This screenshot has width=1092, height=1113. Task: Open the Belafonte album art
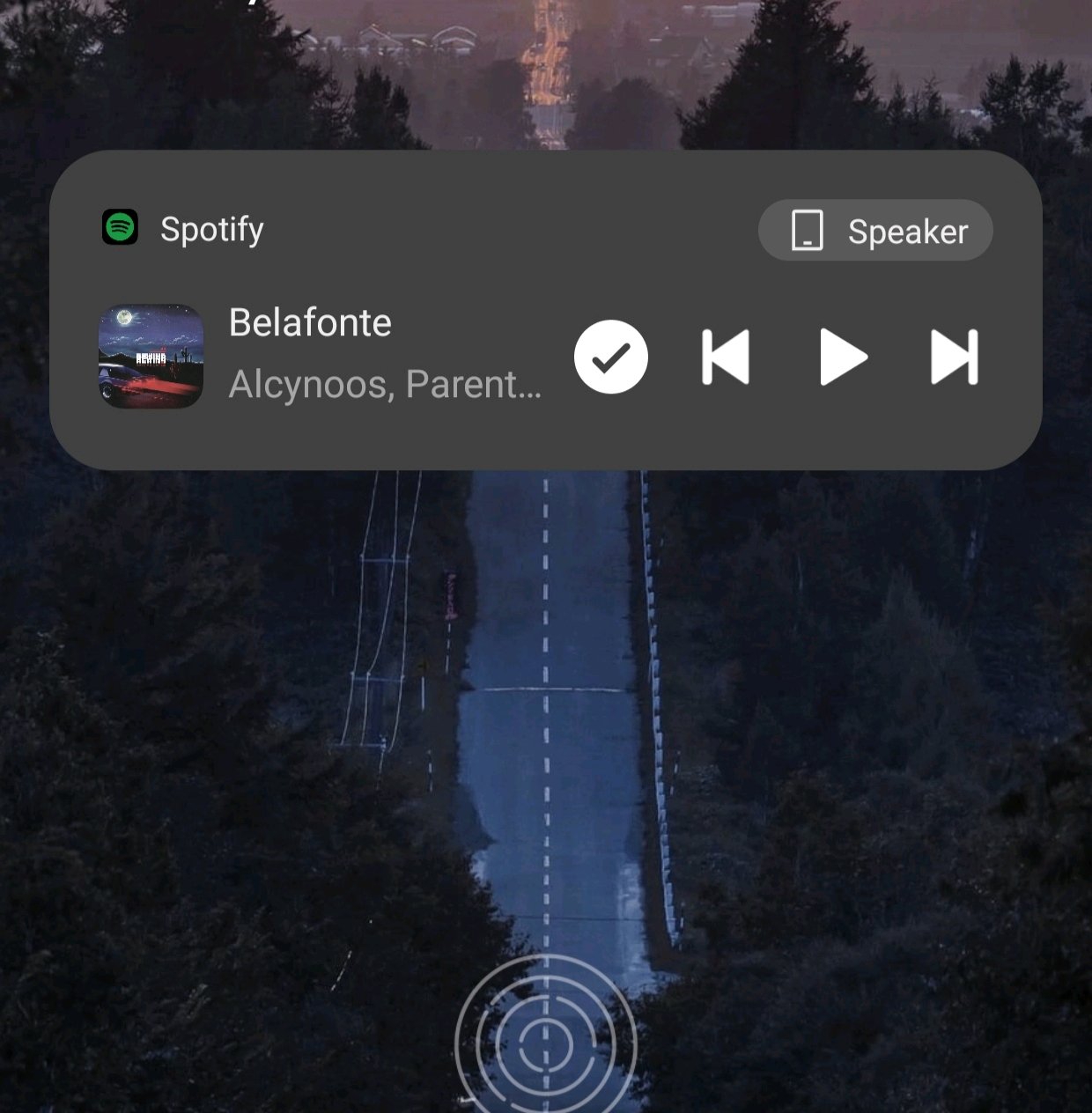(151, 357)
